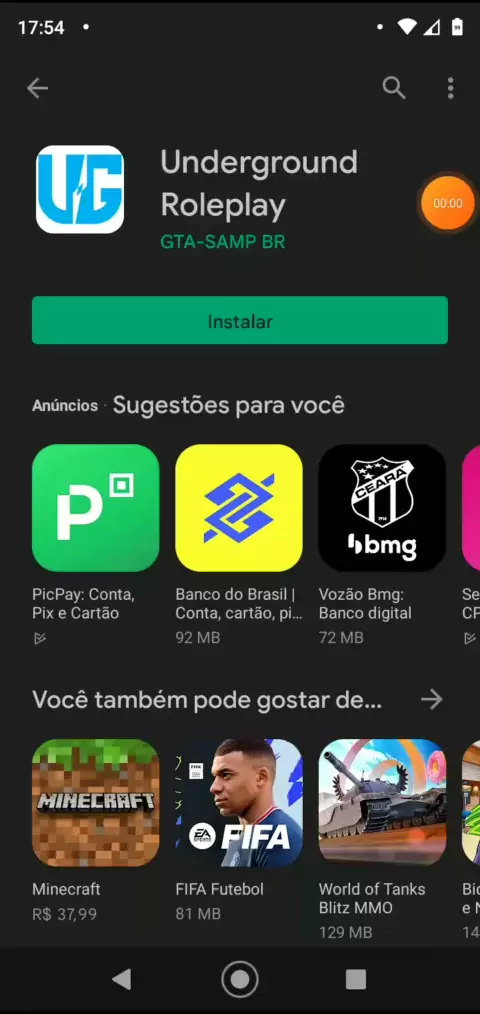This screenshot has height=1014, width=480.
Task: Open the three-dot overflow menu
Action: pyautogui.click(x=450, y=88)
